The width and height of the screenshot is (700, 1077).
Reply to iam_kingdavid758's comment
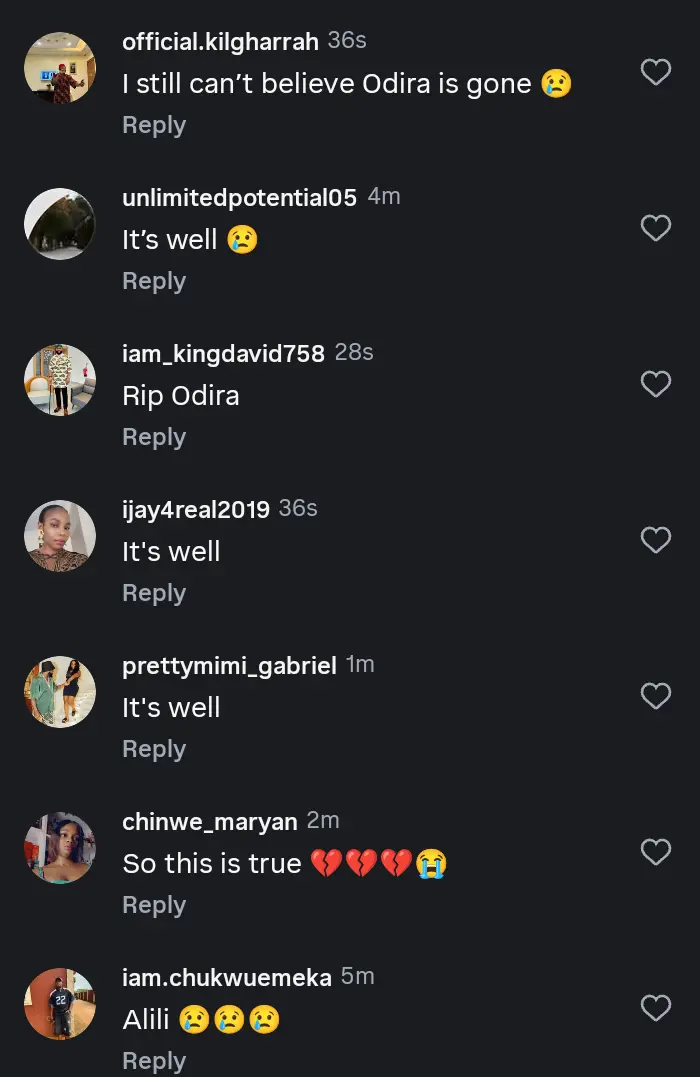[154, 437]
